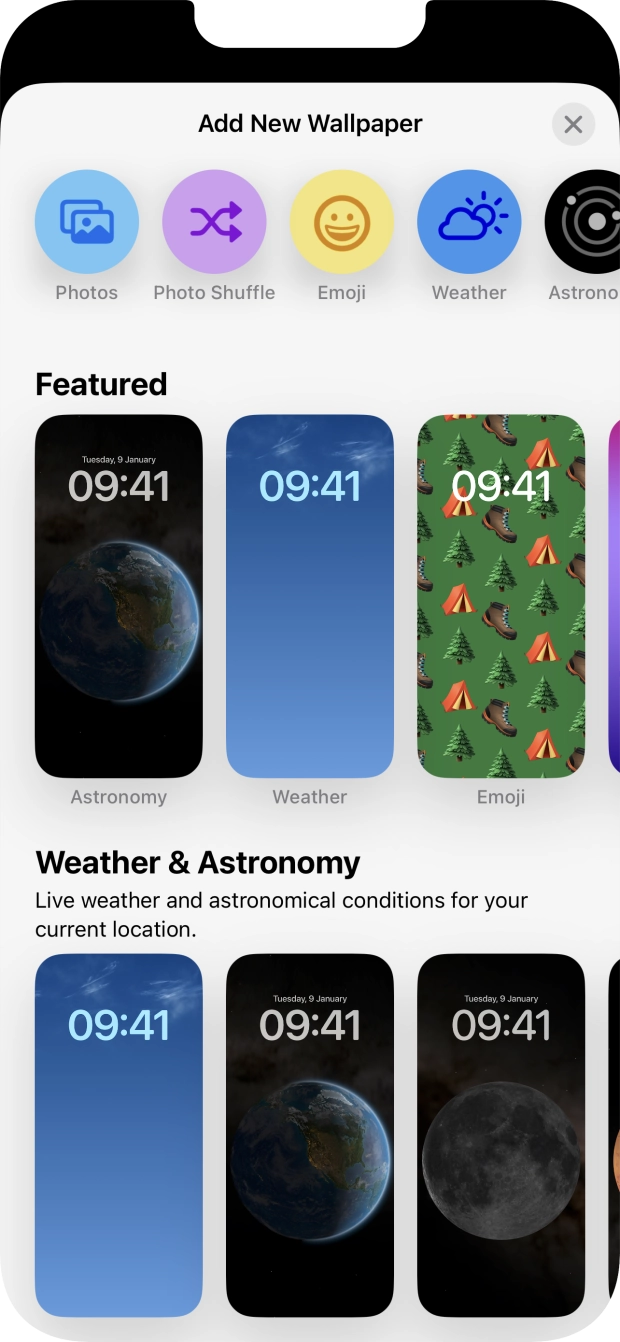Choose the Earth wallpaper under Weather & Astronomy
Screen dimensions: 620x1342
[x=310, y=1135]
